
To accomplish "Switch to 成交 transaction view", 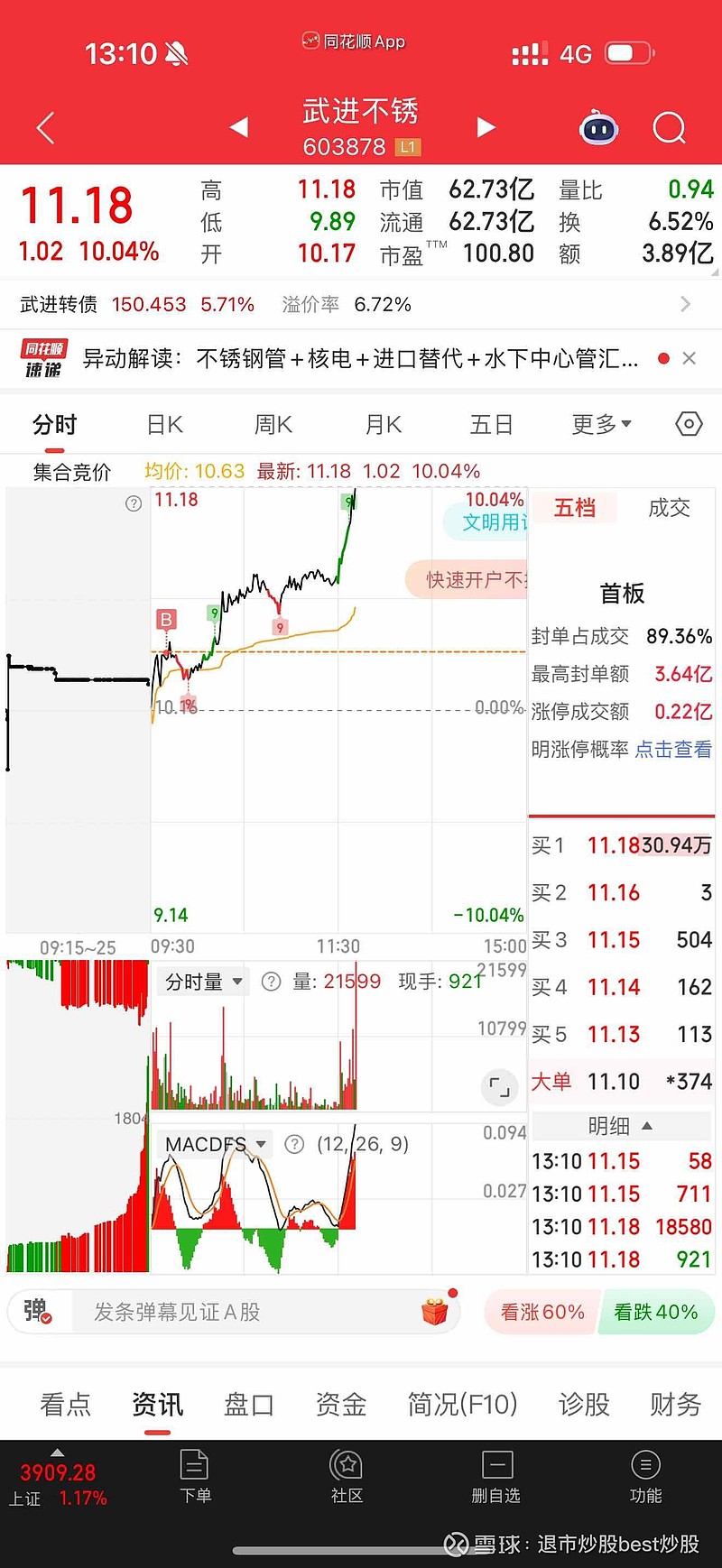I will (667, 508).
